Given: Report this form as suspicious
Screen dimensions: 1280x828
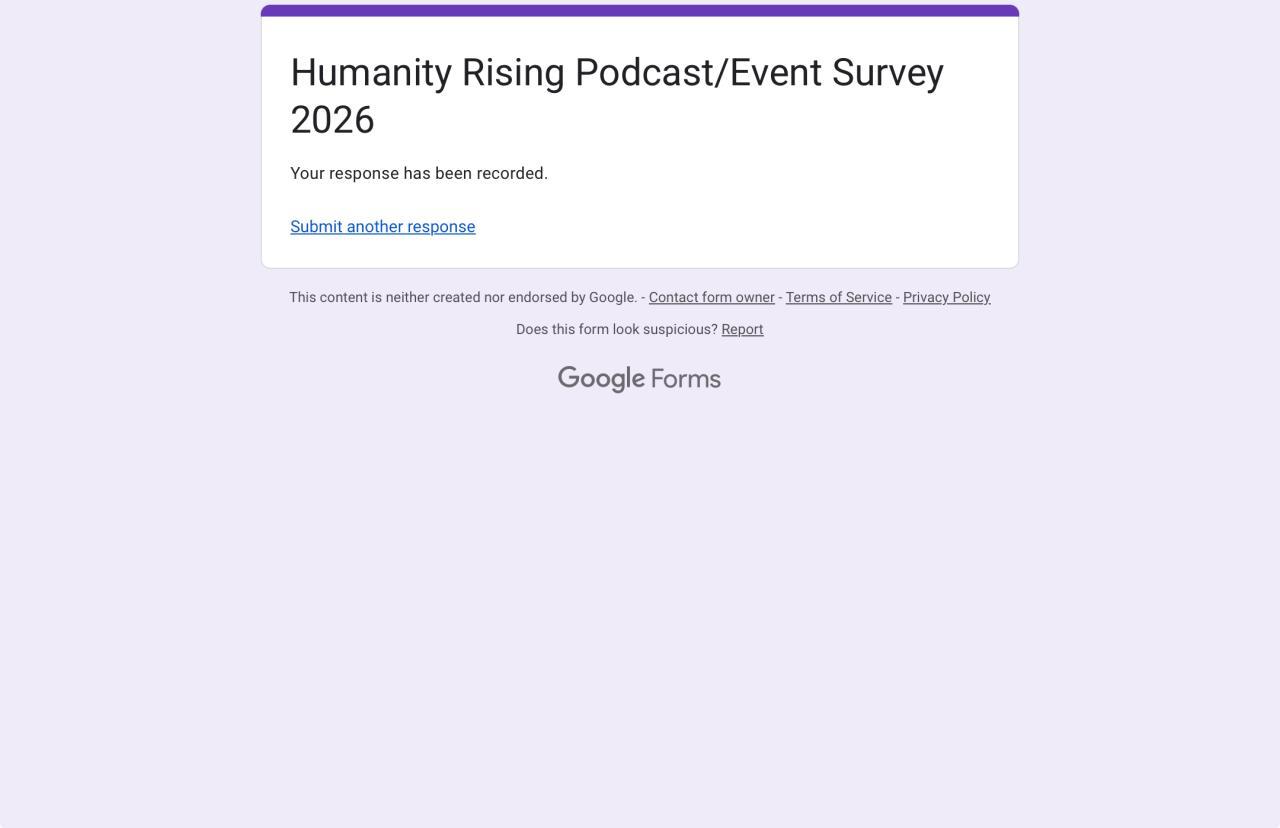Looking at the screenshot, I should (742, 329).
